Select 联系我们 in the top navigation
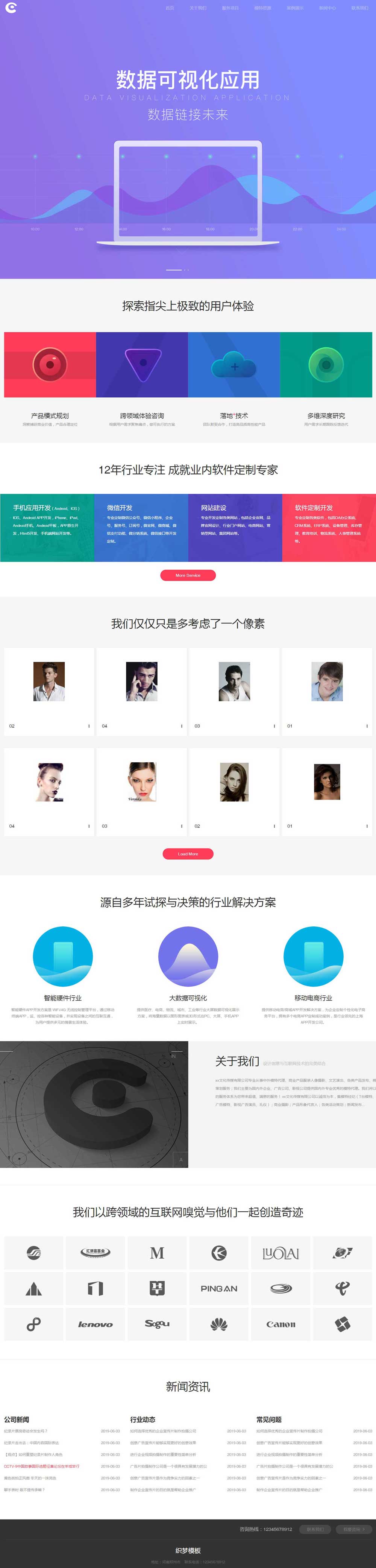 (359, 8)
